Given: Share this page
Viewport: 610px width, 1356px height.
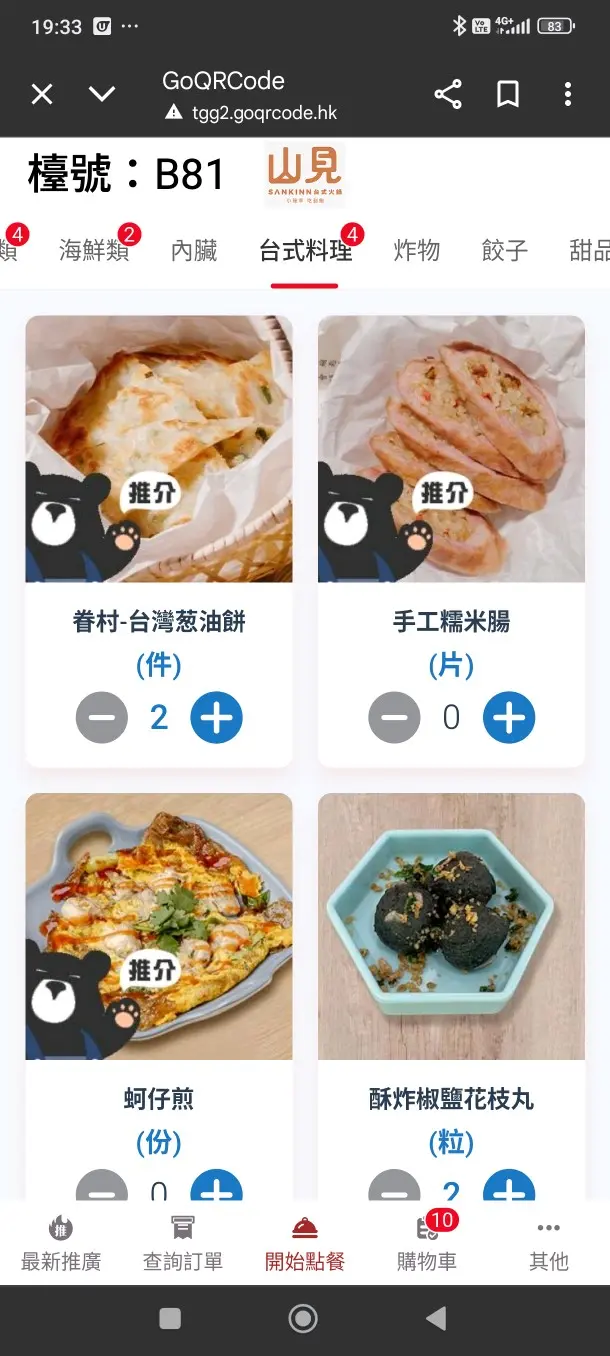Looking at the screenshot, I should coord(448,95).
